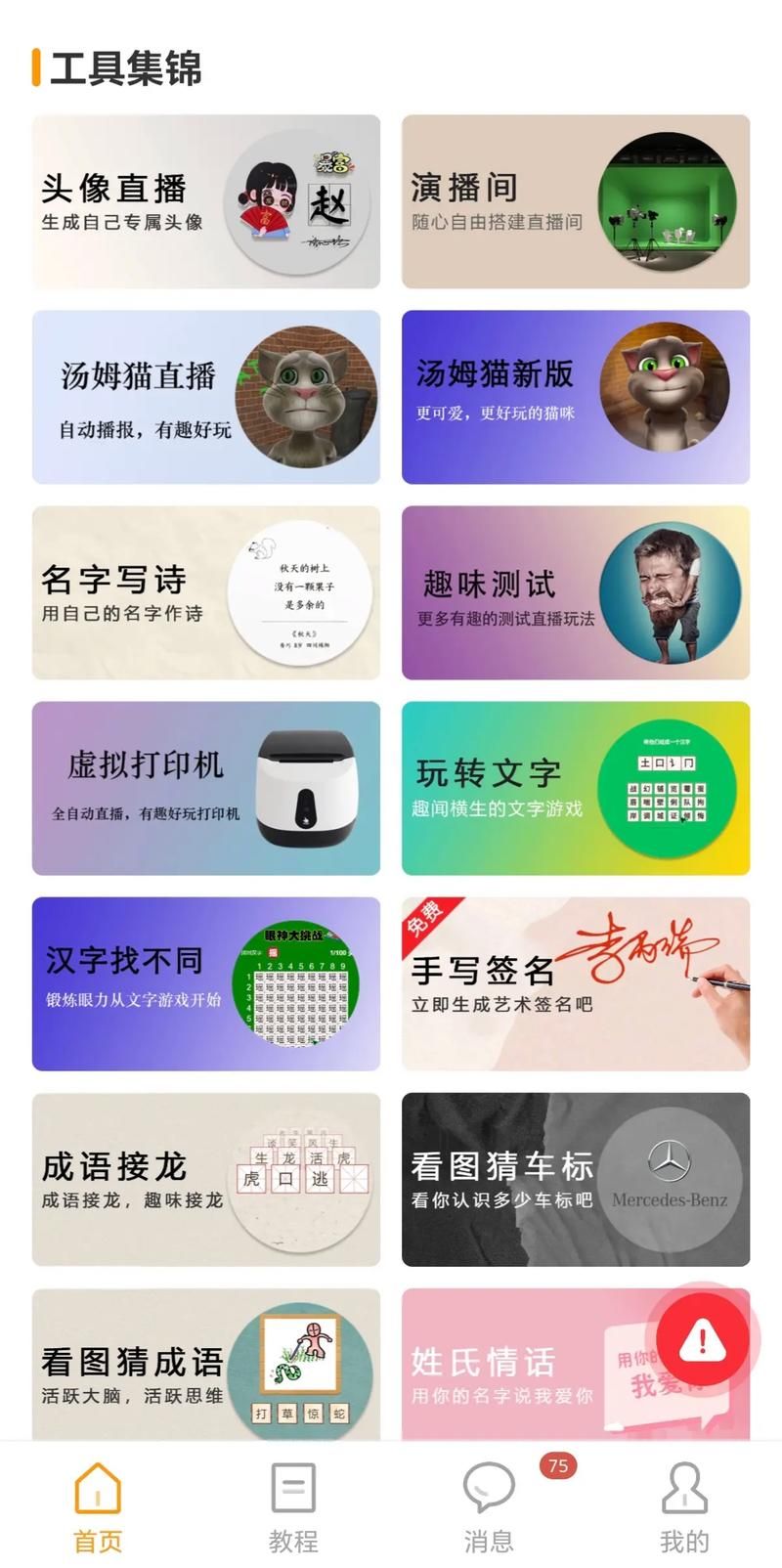Tap the 玩转文字 card

(575, 788)
